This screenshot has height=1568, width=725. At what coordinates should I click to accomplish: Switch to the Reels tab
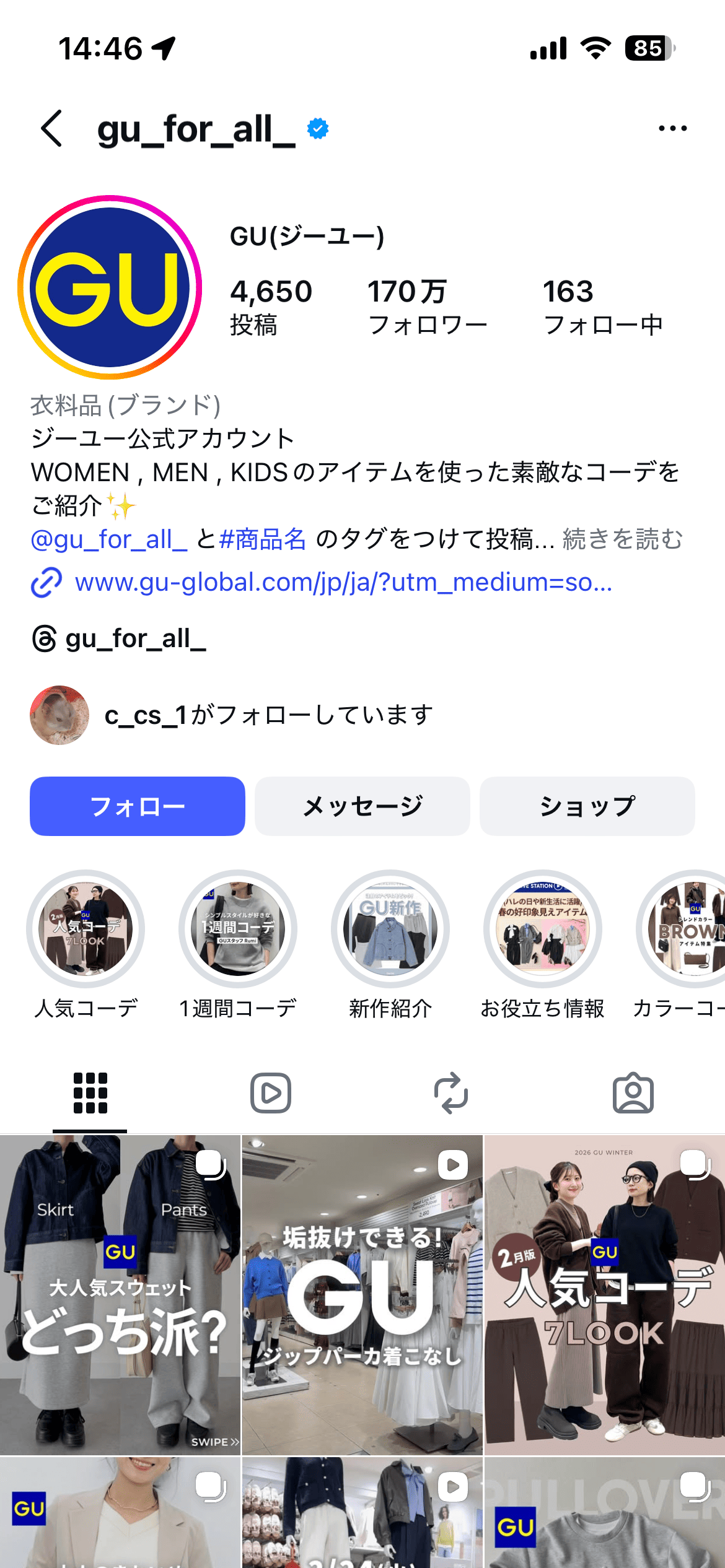[271, 1093]
